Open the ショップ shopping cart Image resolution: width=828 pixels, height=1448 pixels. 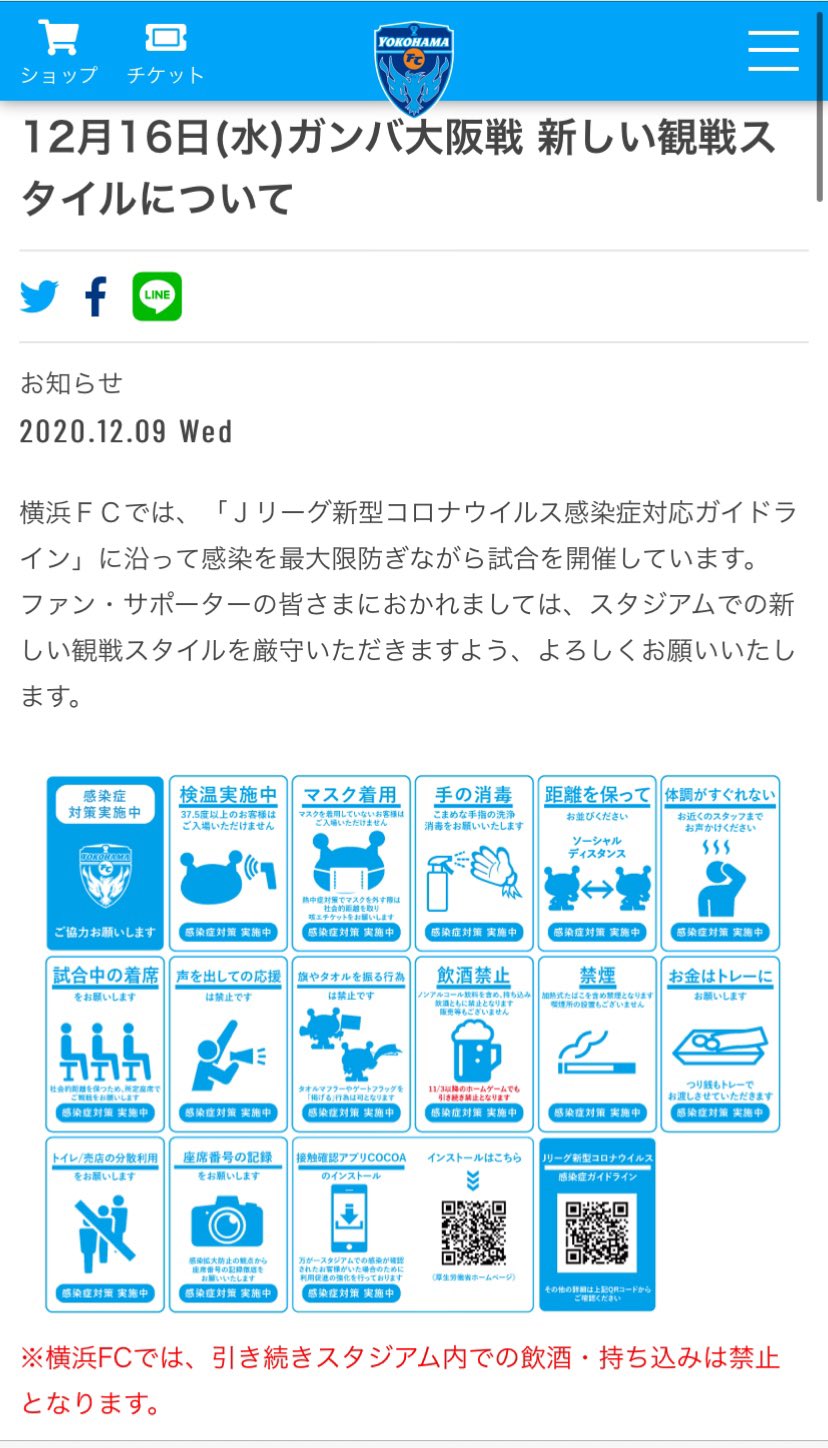click(58, 52)
